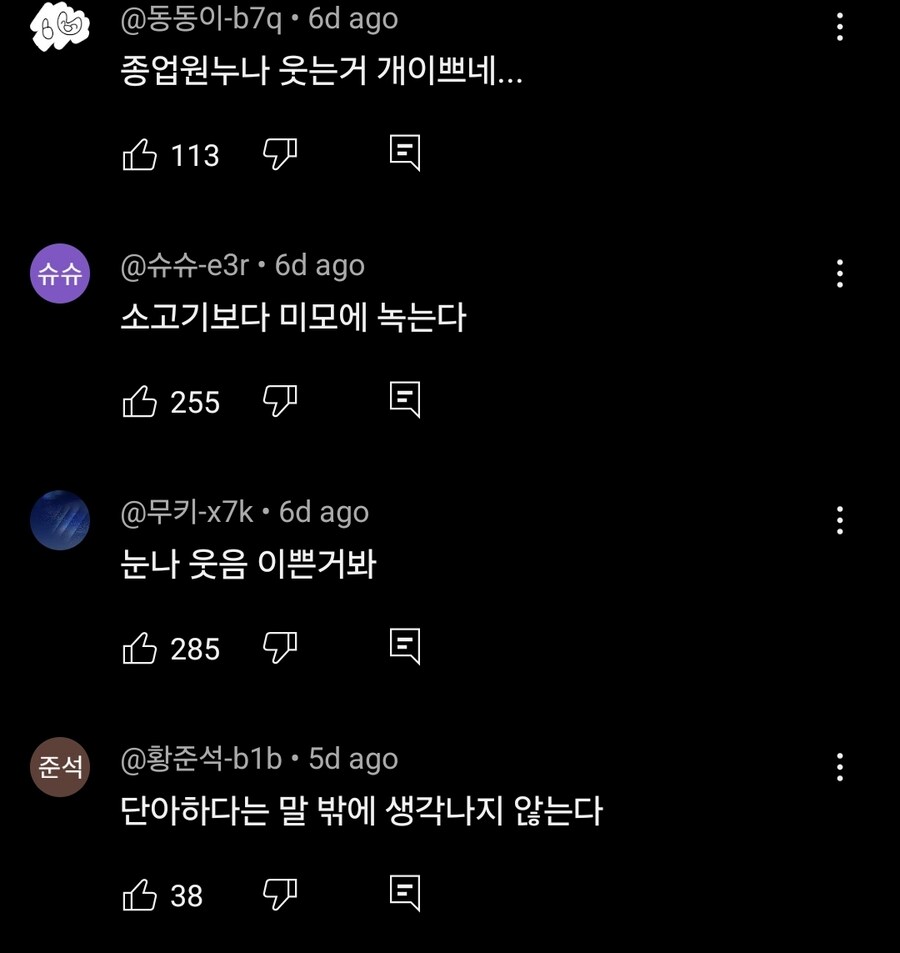Like the comment by @동동이-b7q
This screenshot has width=900, height=953.
coord(144,153)
